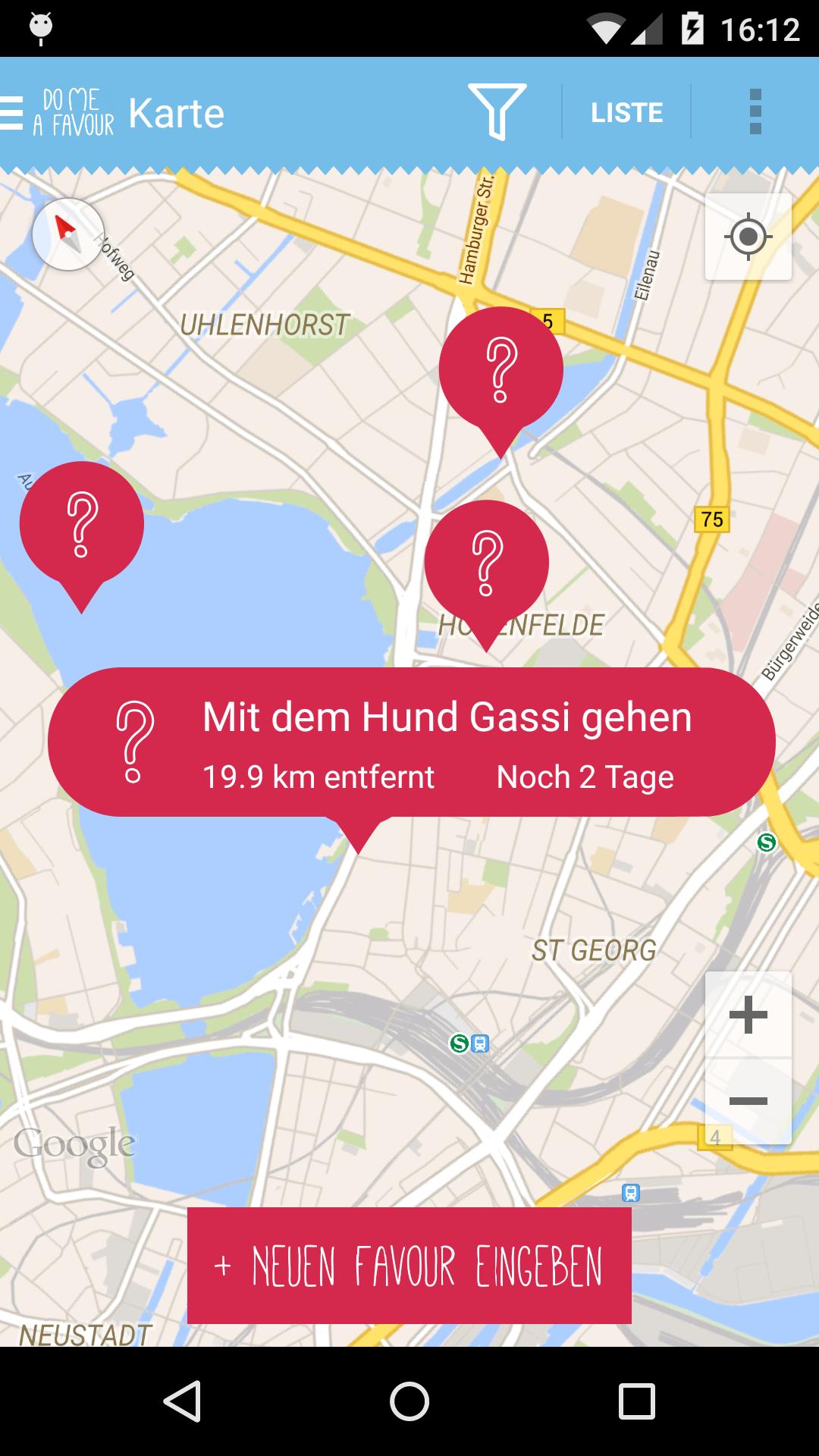Open the overflow menu
The height and width of the screenshot is (1456, 819).
click(x=755, y=112)
